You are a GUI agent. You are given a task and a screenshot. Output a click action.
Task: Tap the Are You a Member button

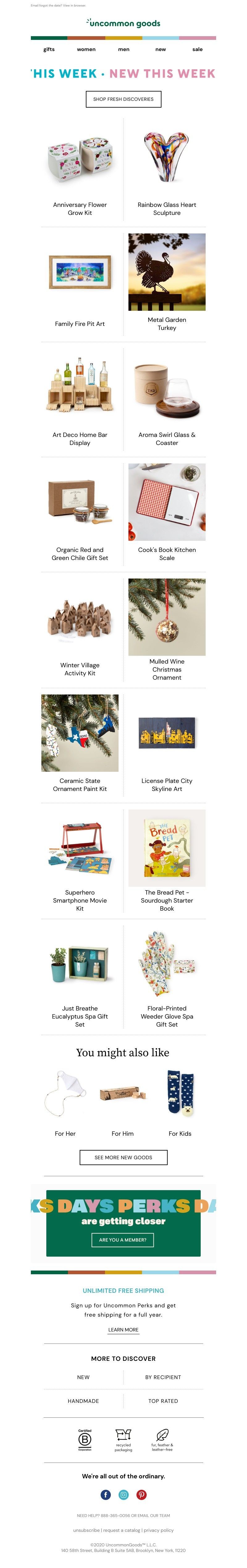coord(123,1239)
